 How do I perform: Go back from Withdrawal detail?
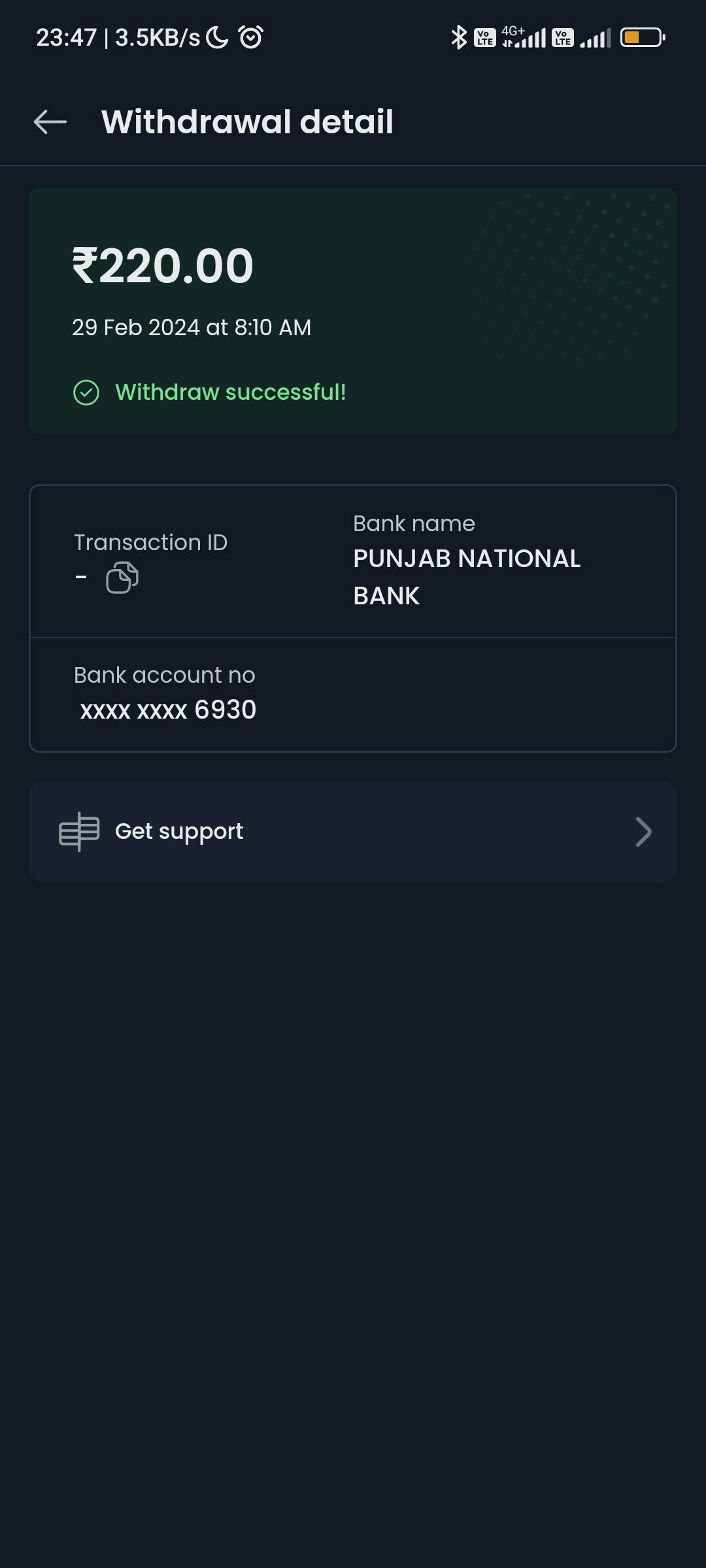pyautogui.click(x=50, y=122)
